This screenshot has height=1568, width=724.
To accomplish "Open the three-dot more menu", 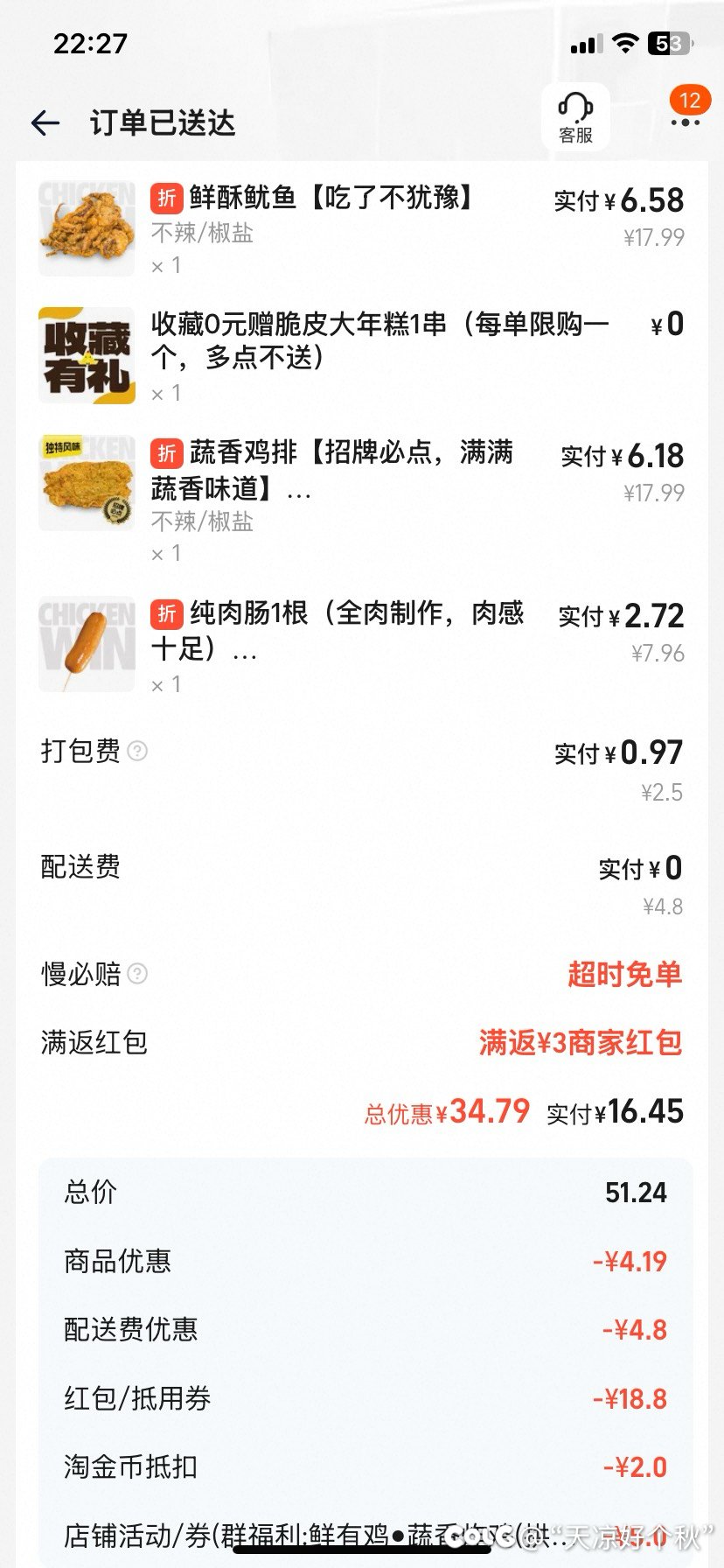I will coord(685,122).
